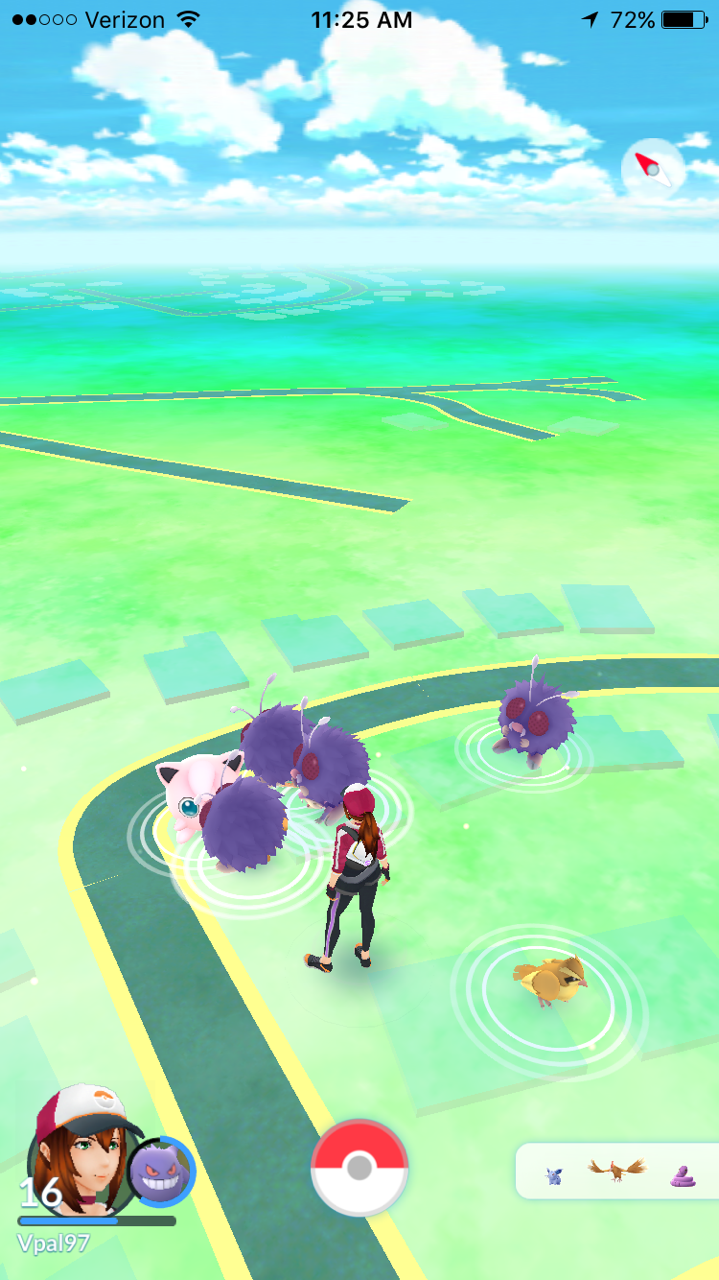Open the Gengar buddy icon
This screenshot has width=719, height=1280.
point(161,1172)
